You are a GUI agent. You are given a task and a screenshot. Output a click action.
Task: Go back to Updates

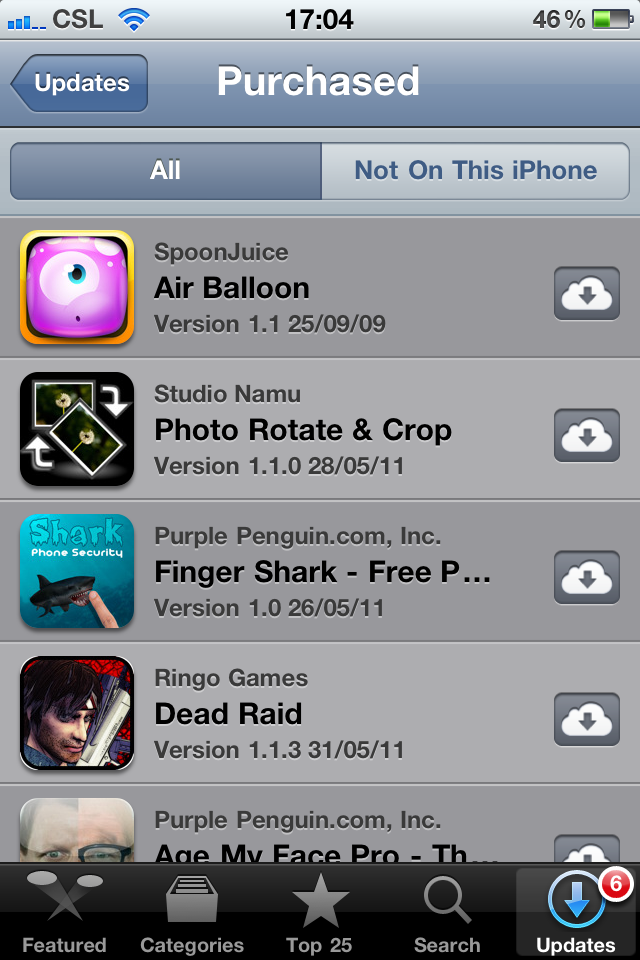[80, 84]
